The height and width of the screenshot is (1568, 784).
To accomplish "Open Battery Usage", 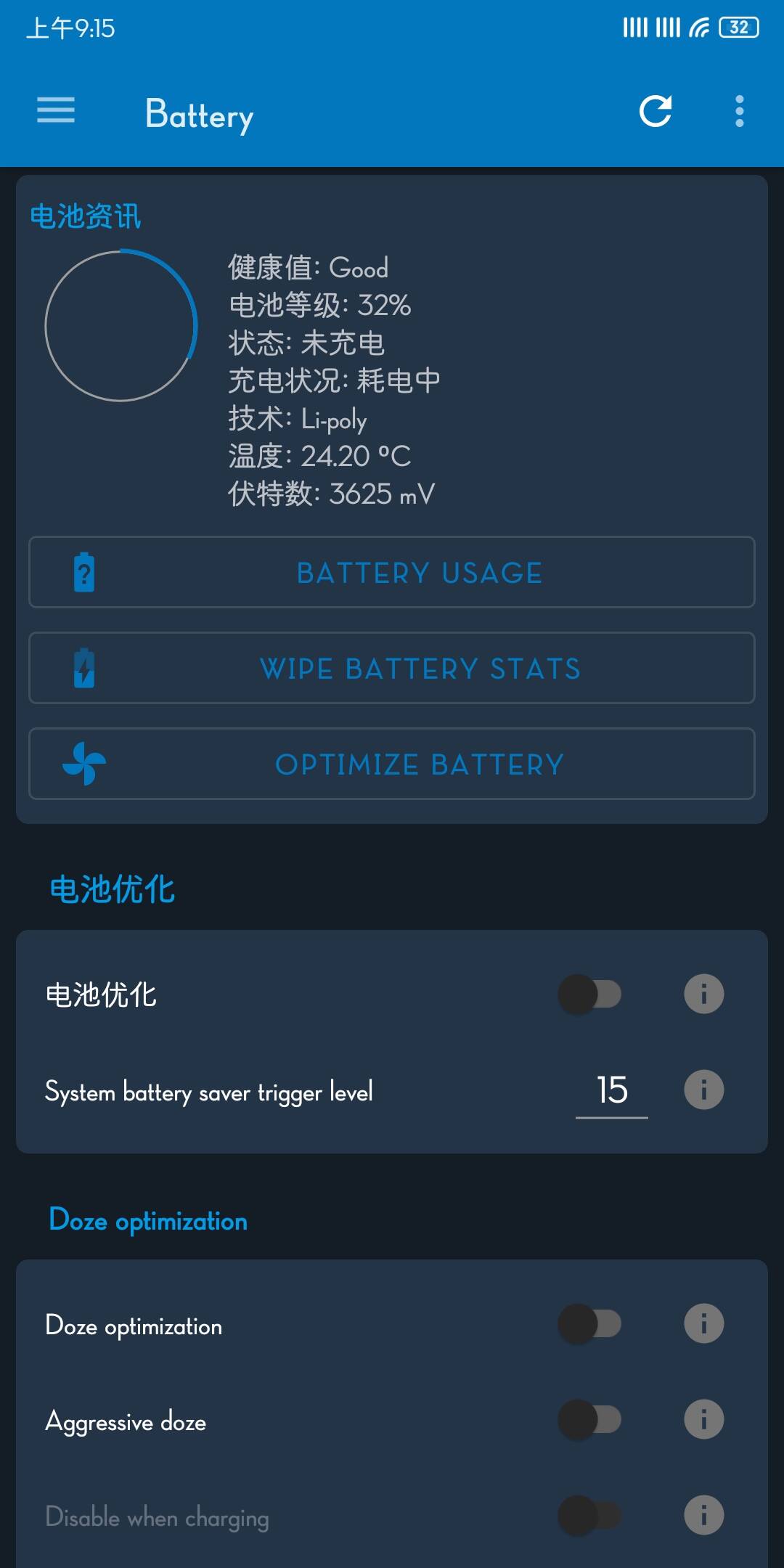I will [x=392, y=573].
